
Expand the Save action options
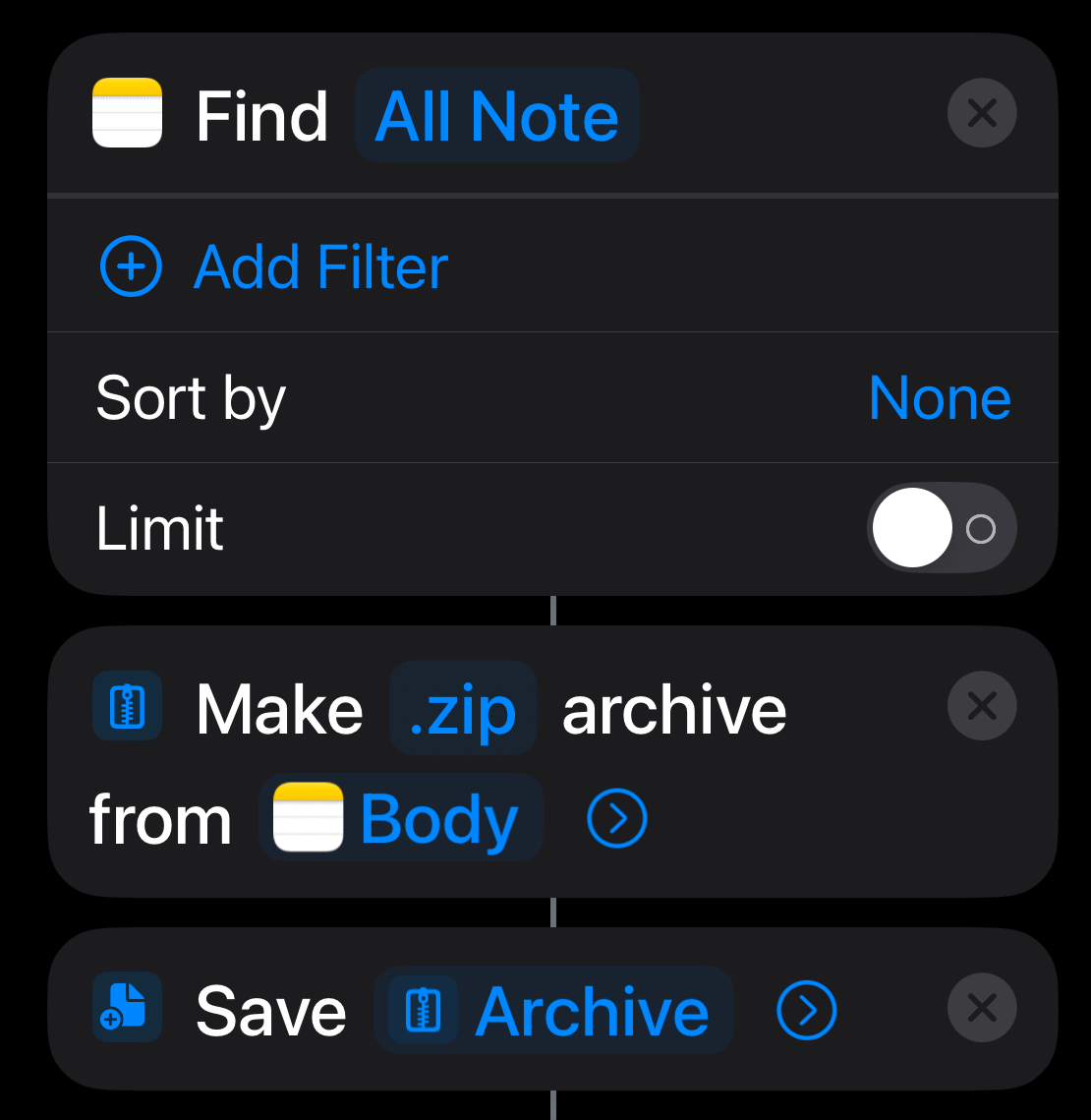(806, 1010)
